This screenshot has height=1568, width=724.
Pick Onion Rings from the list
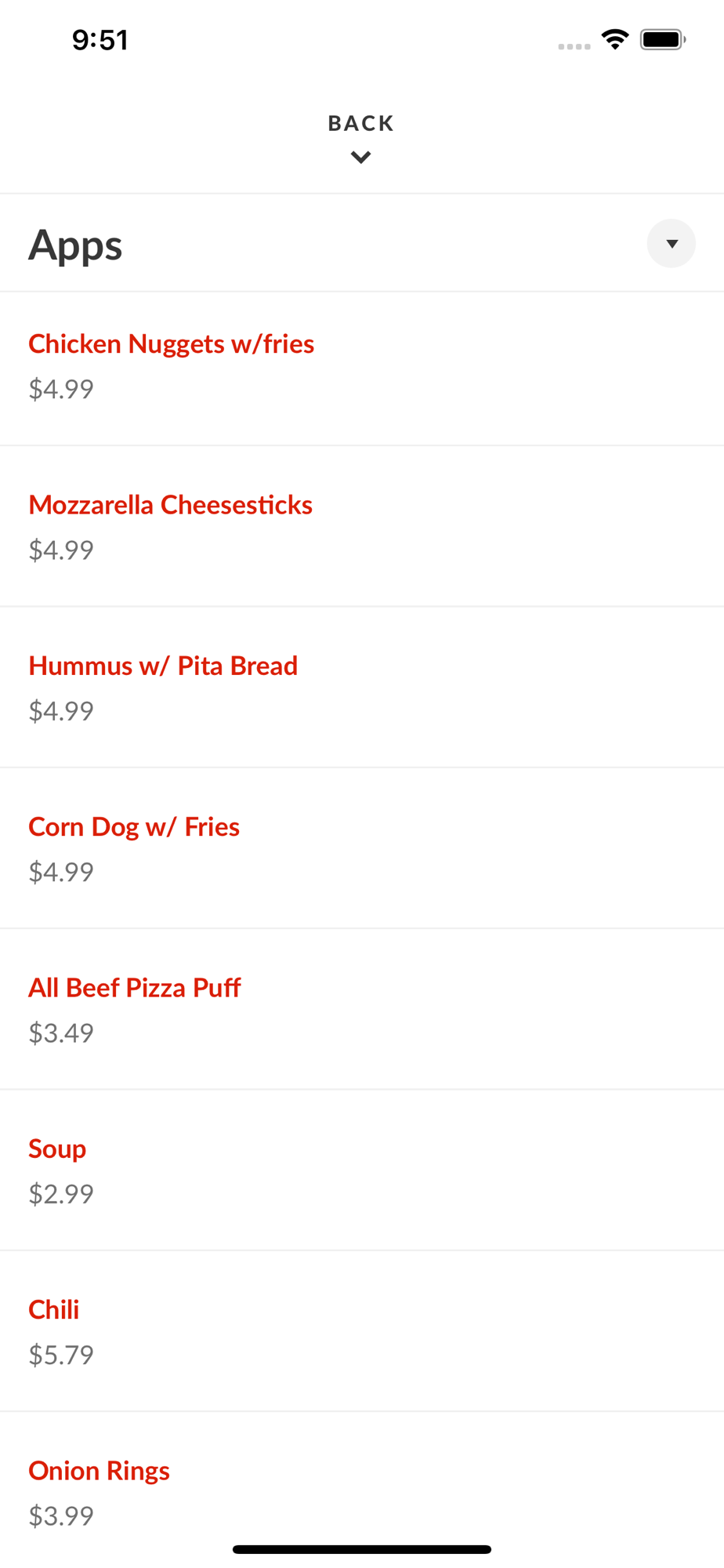99,1471
